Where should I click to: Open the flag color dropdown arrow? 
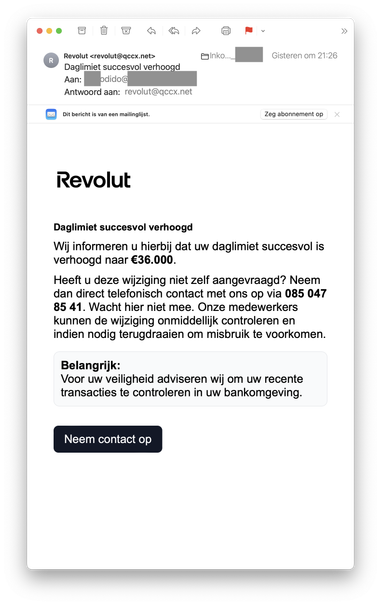pos(263,31)
